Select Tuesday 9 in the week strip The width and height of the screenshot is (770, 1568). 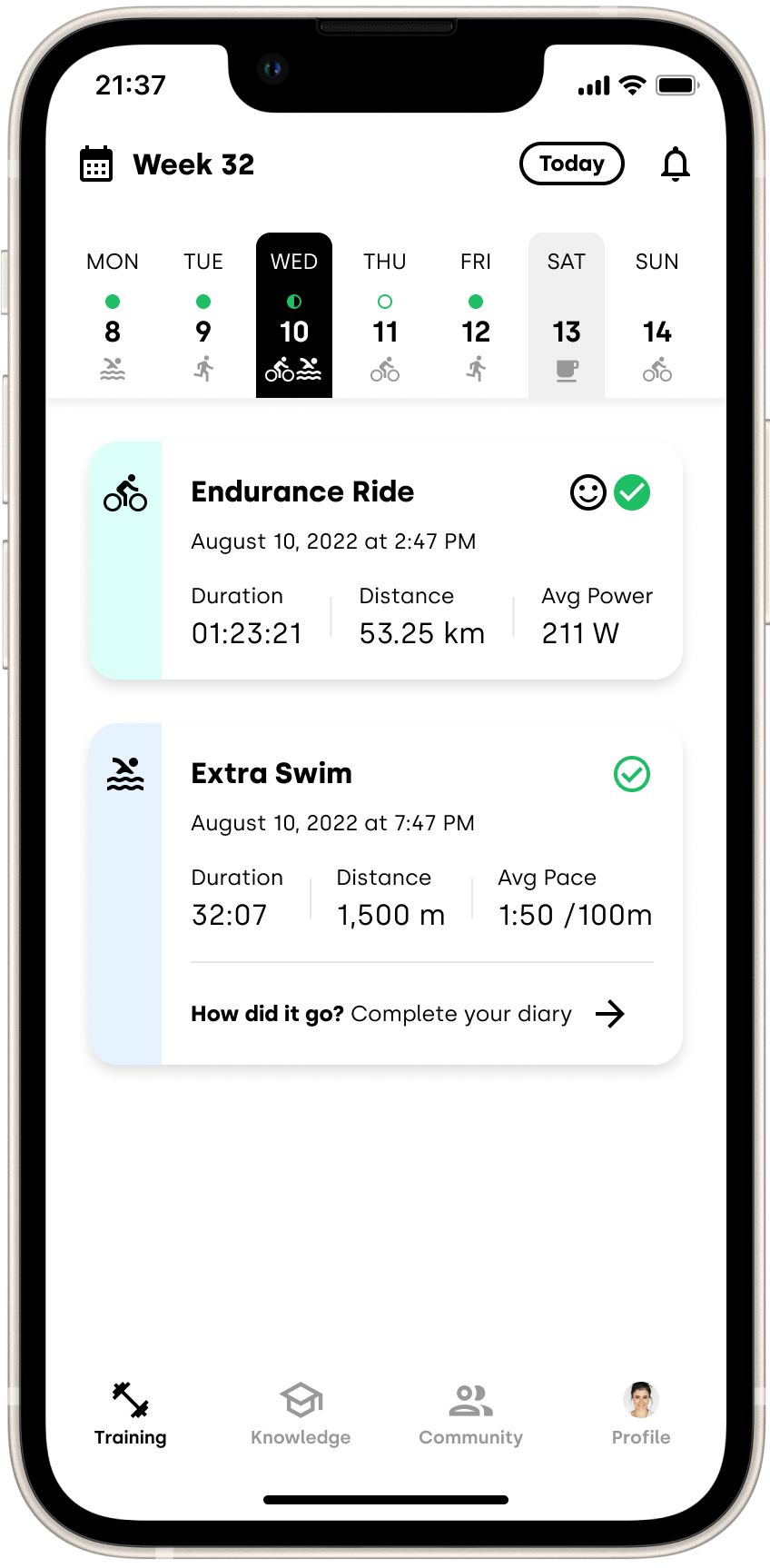(x=203, y=316)
